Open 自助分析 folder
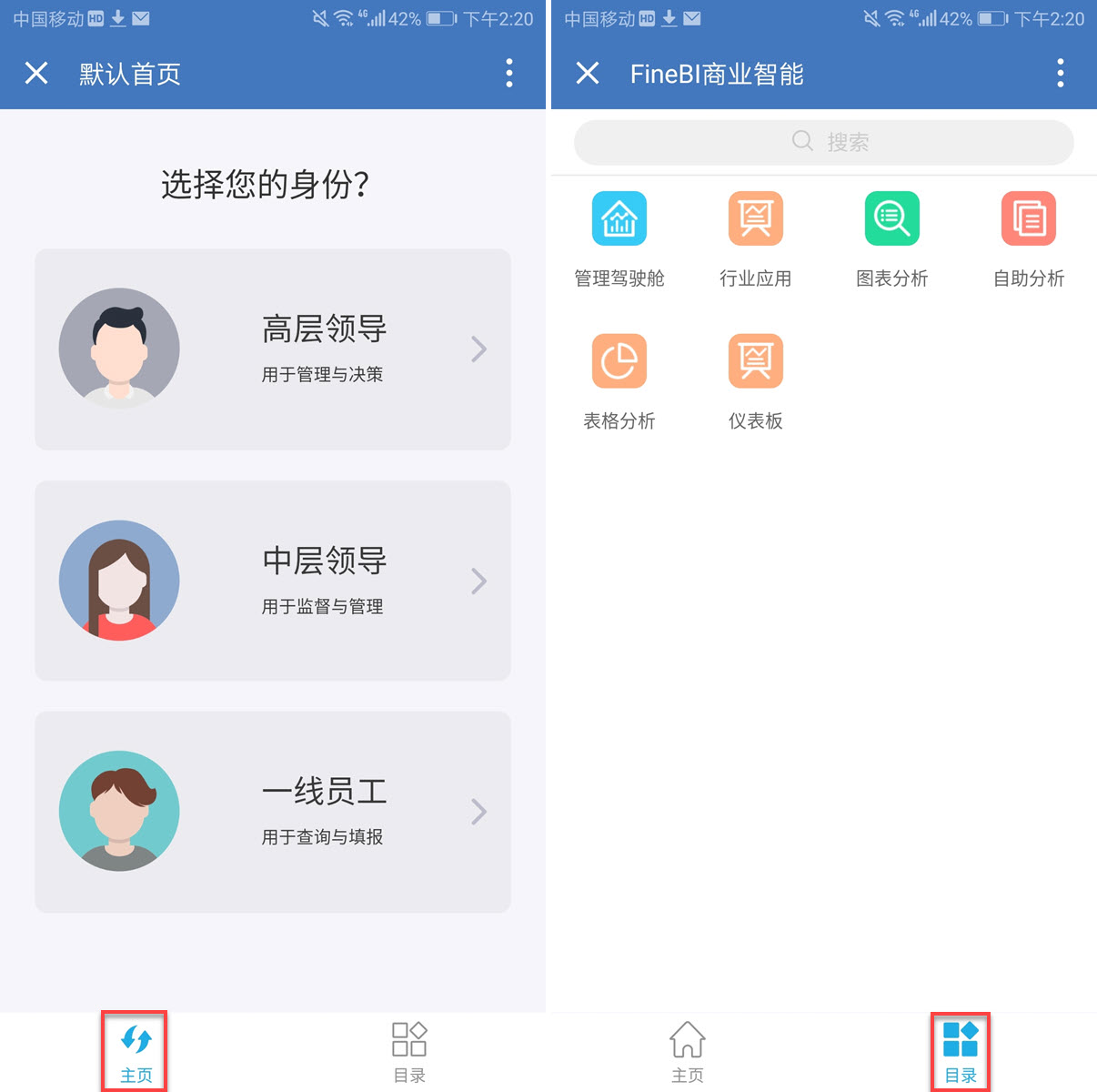 click(x=1029, y=238)
